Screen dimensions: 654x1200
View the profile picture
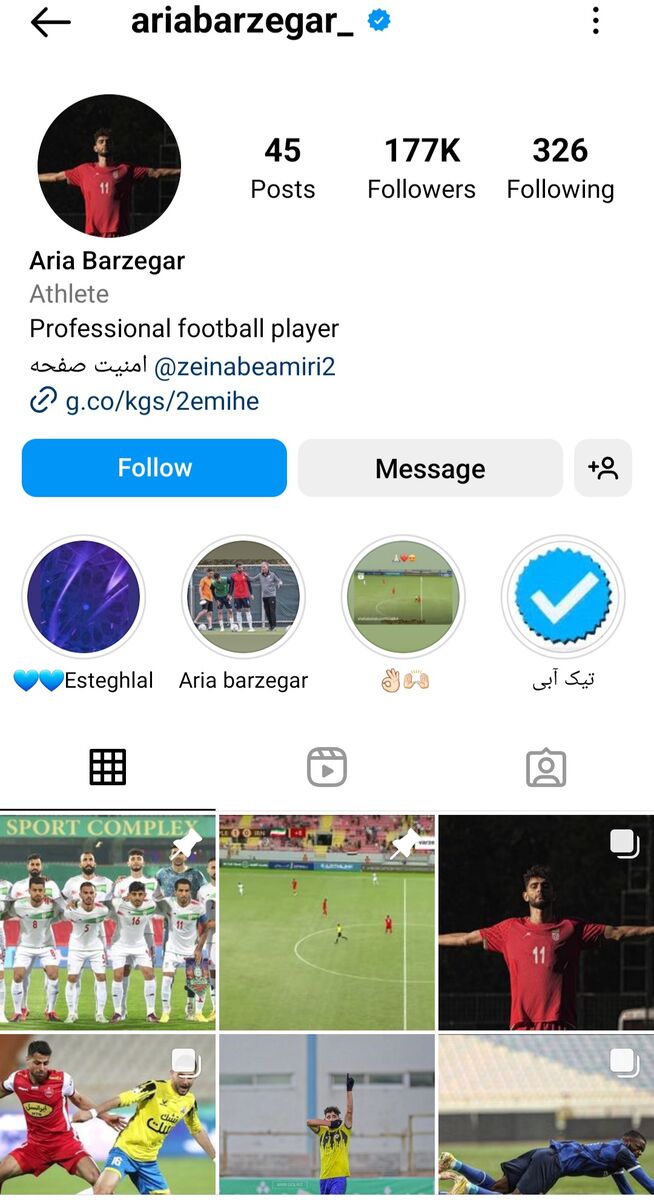(x=109, y=166)
